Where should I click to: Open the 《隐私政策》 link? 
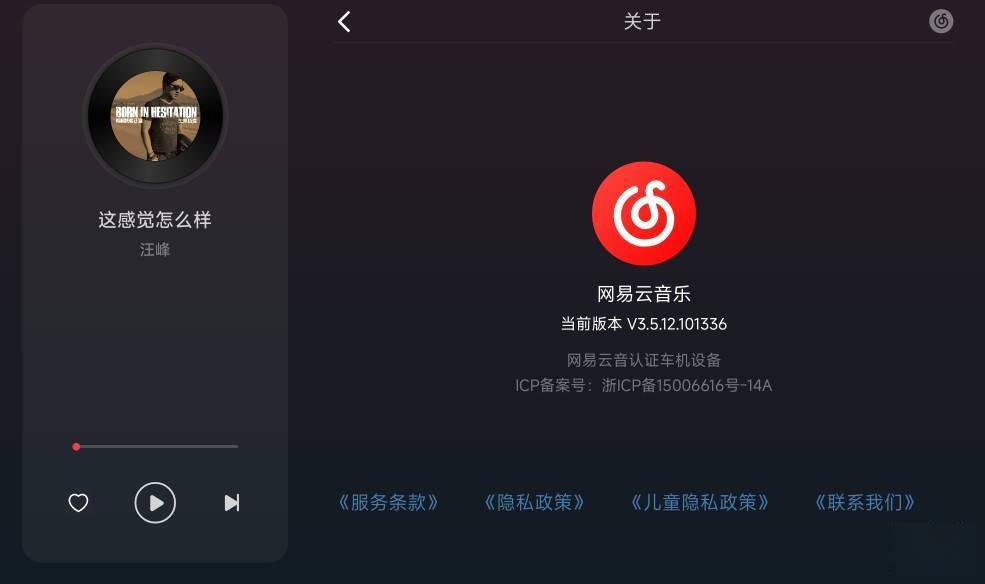point(534,502)
